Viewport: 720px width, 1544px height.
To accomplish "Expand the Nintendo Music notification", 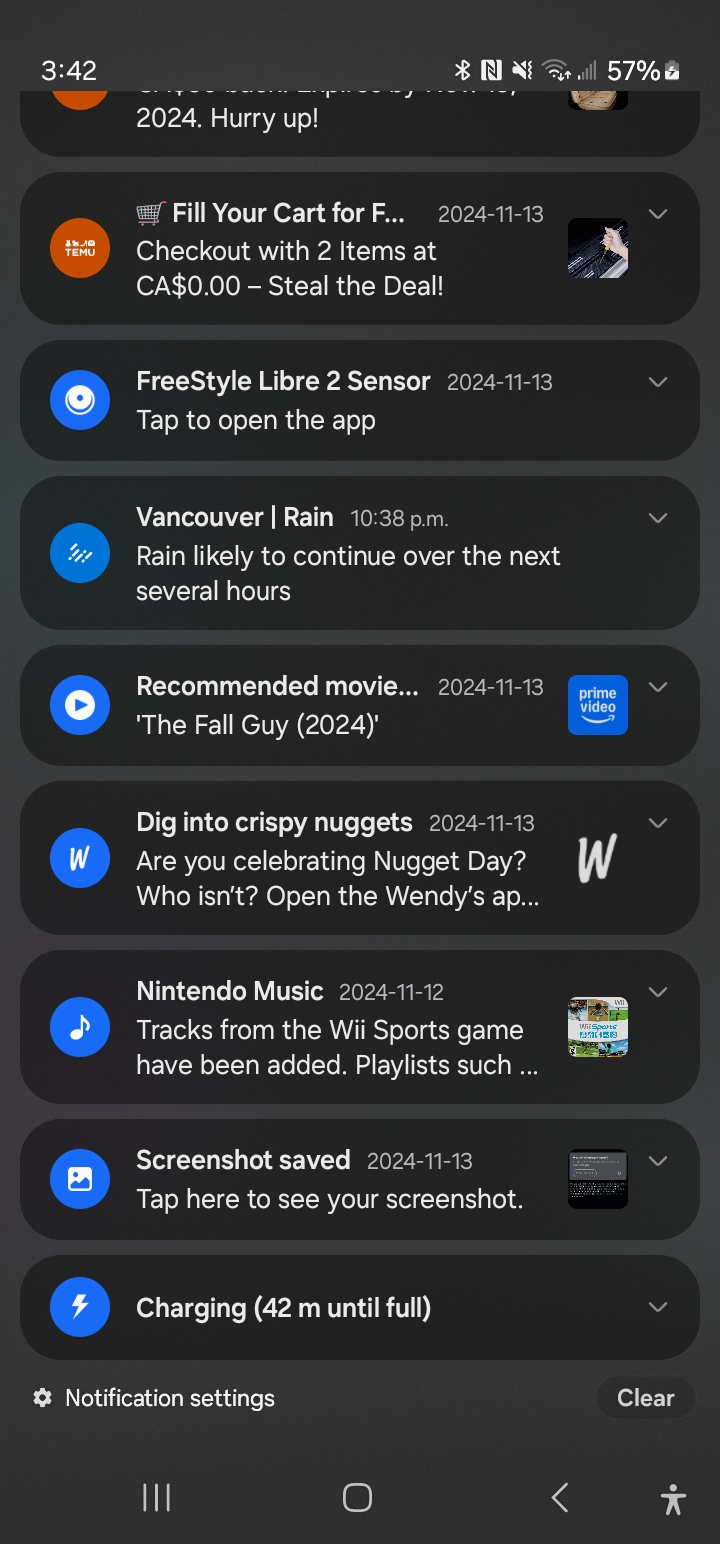I will point(657,992).
